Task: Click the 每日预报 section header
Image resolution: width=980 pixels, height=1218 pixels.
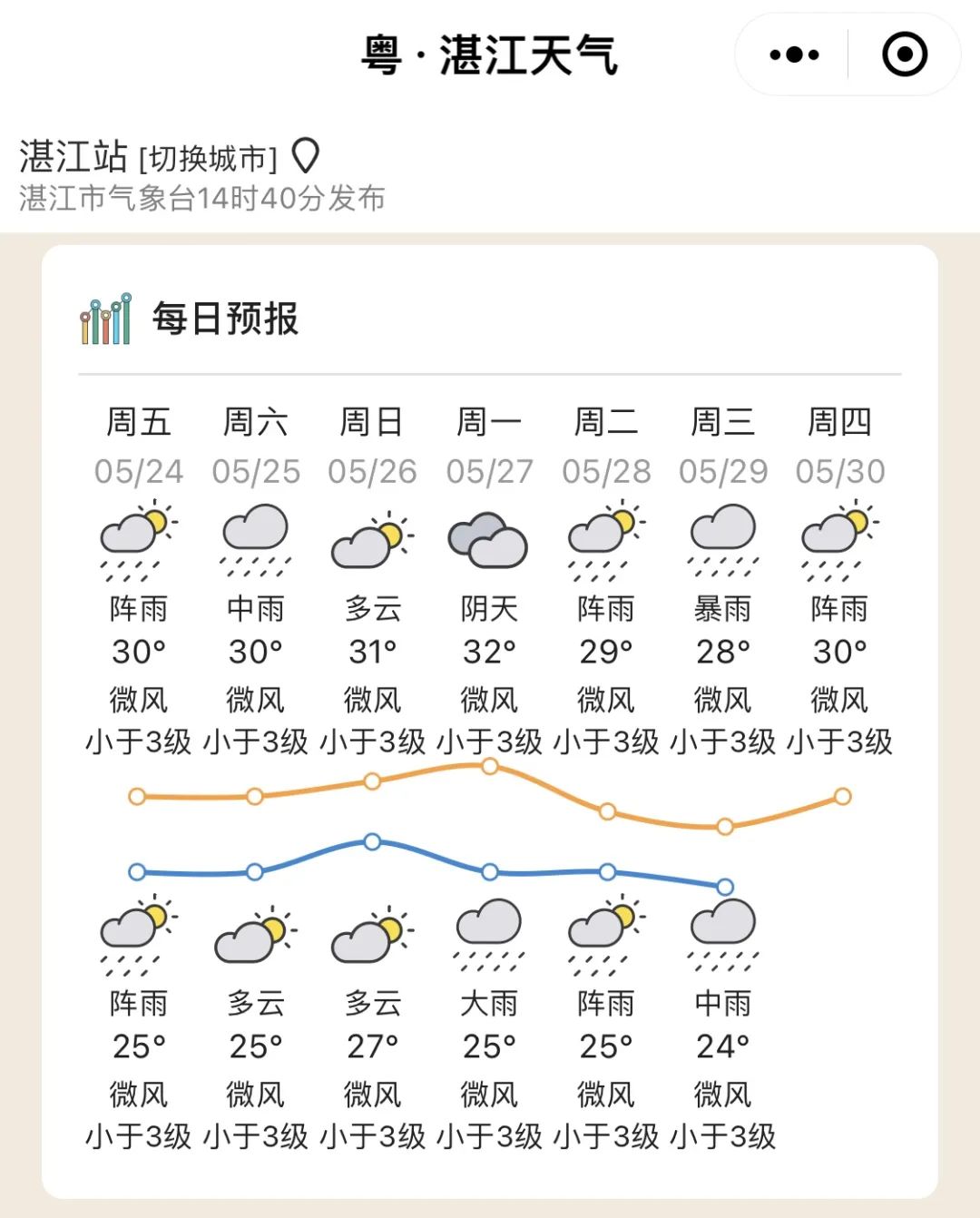Action: (x=227, y=319)
